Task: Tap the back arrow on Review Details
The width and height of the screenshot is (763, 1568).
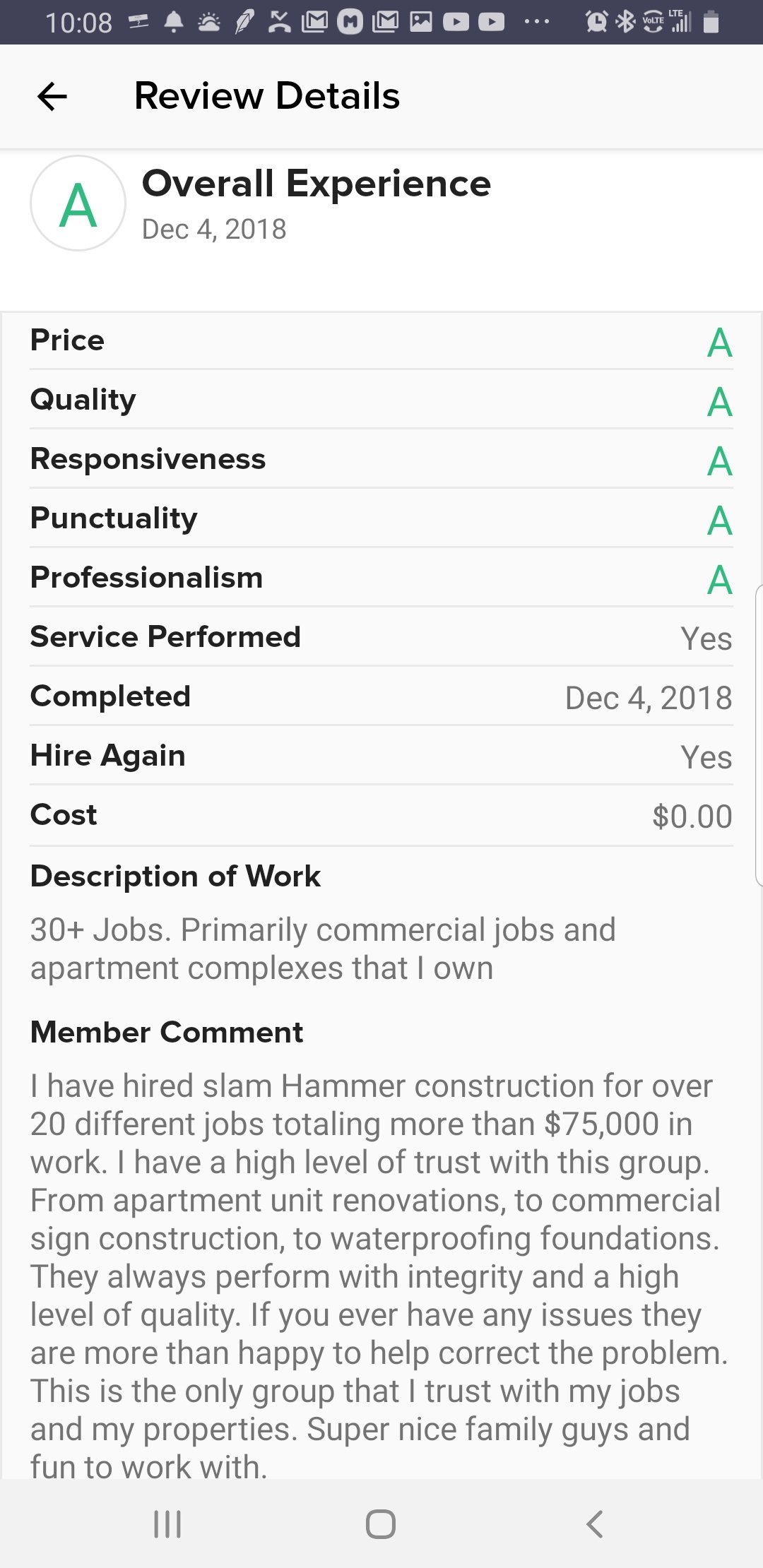Action: tap(53, 95)
